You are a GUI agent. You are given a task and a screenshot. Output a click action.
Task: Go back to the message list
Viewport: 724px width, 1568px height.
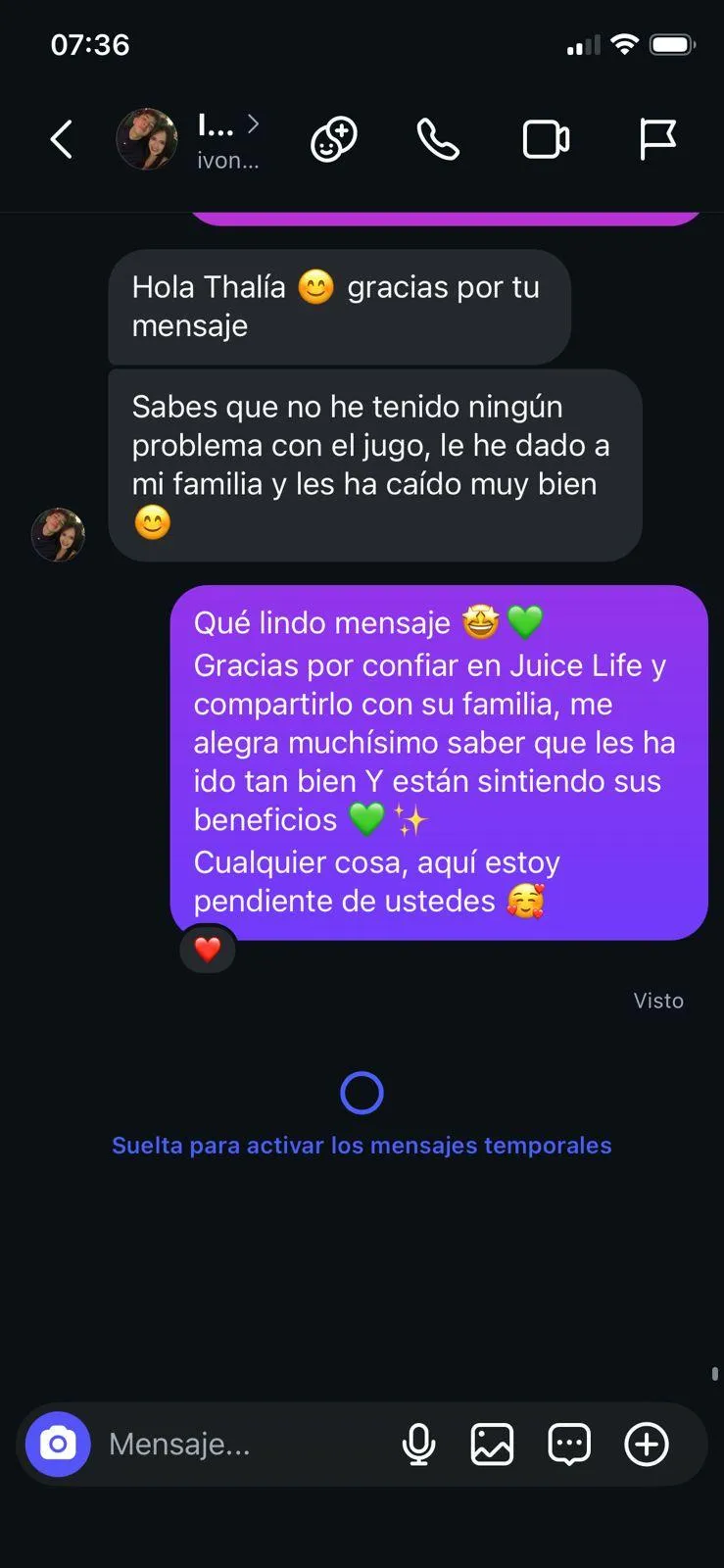click(x=61, y=139)
